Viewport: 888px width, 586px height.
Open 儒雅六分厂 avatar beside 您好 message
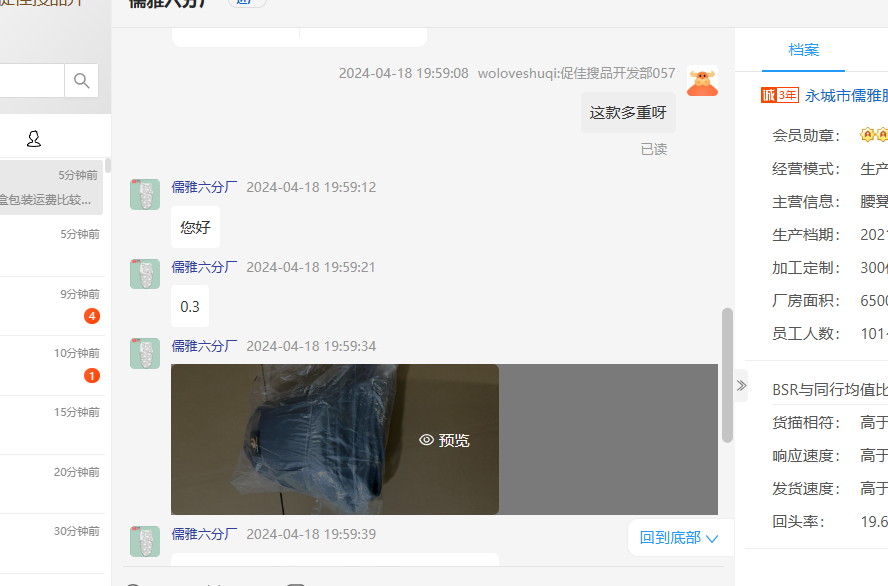[x=145, y=195]
